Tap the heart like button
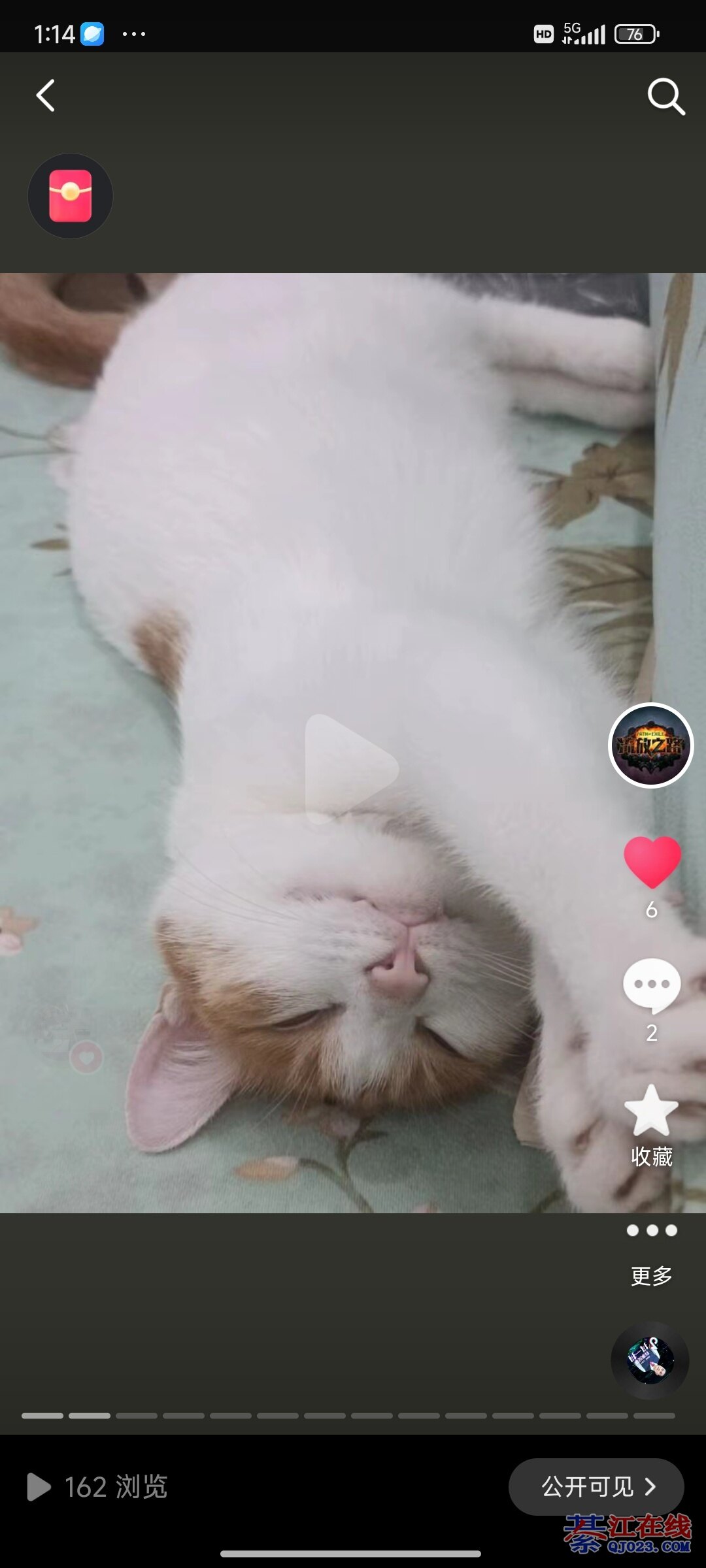The width and height of the screenshot is (706, 1568). coord(652,862)
